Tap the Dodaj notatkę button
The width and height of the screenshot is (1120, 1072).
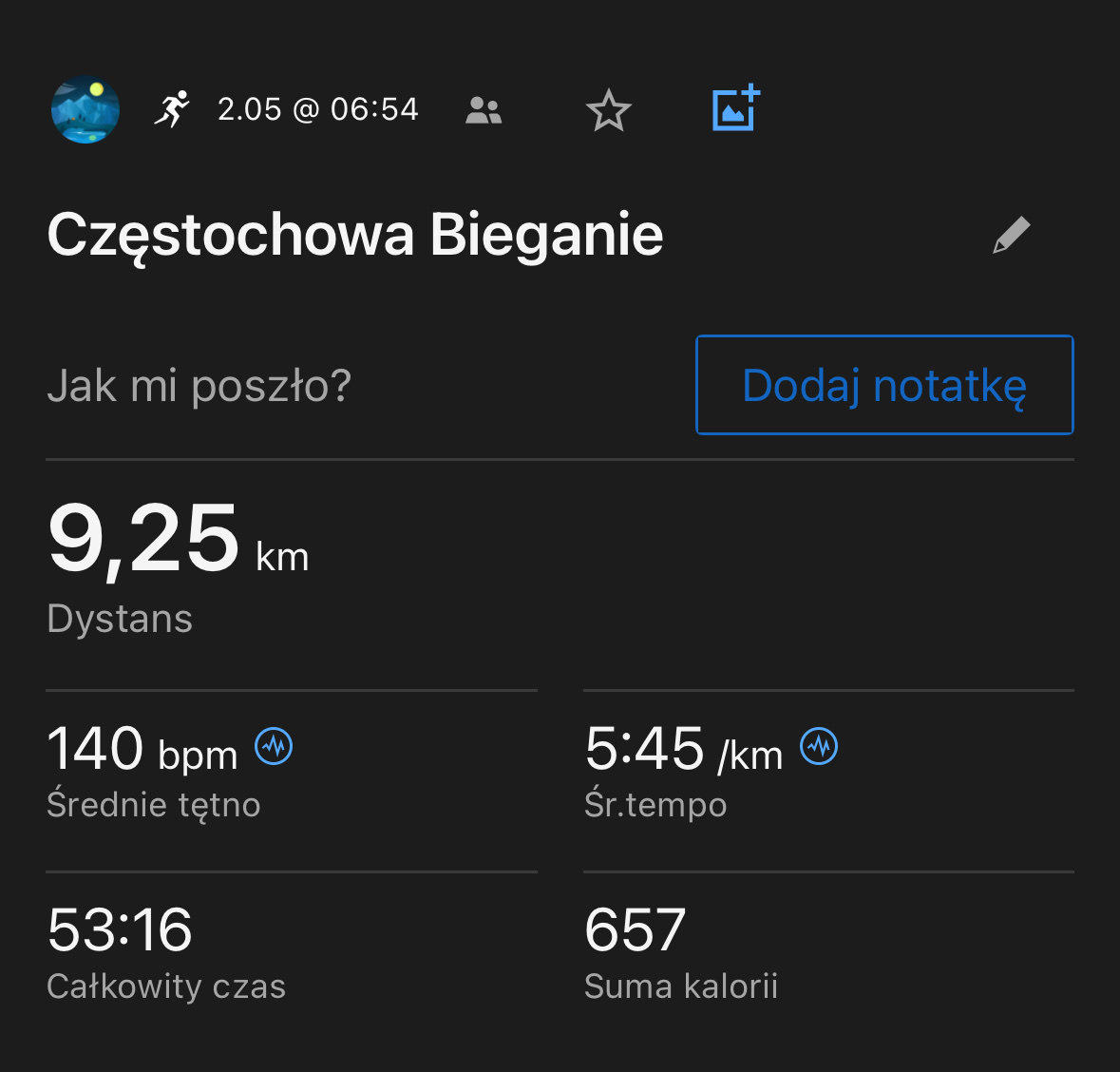coord(884,385)
